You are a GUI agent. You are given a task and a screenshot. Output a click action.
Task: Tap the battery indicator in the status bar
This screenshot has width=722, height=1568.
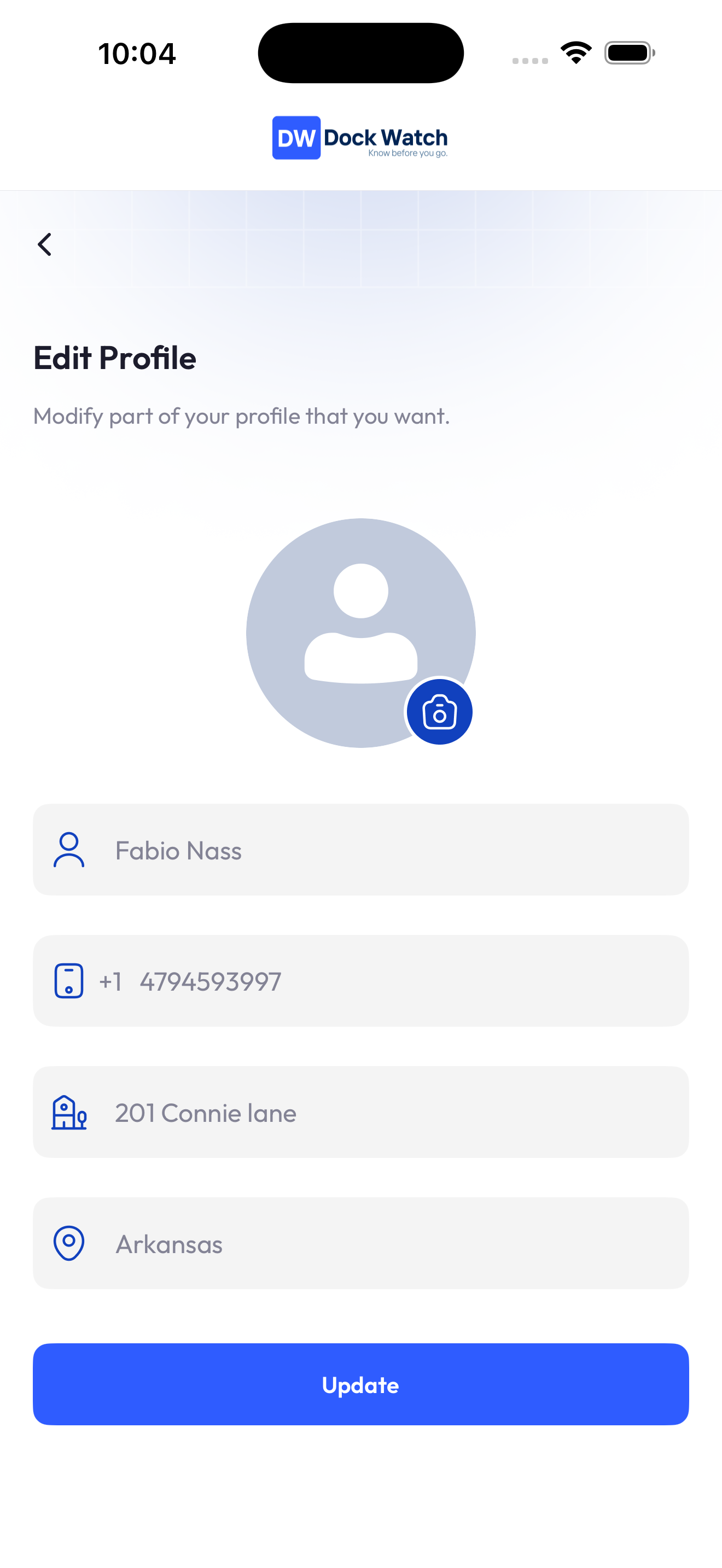click(629, 52)
